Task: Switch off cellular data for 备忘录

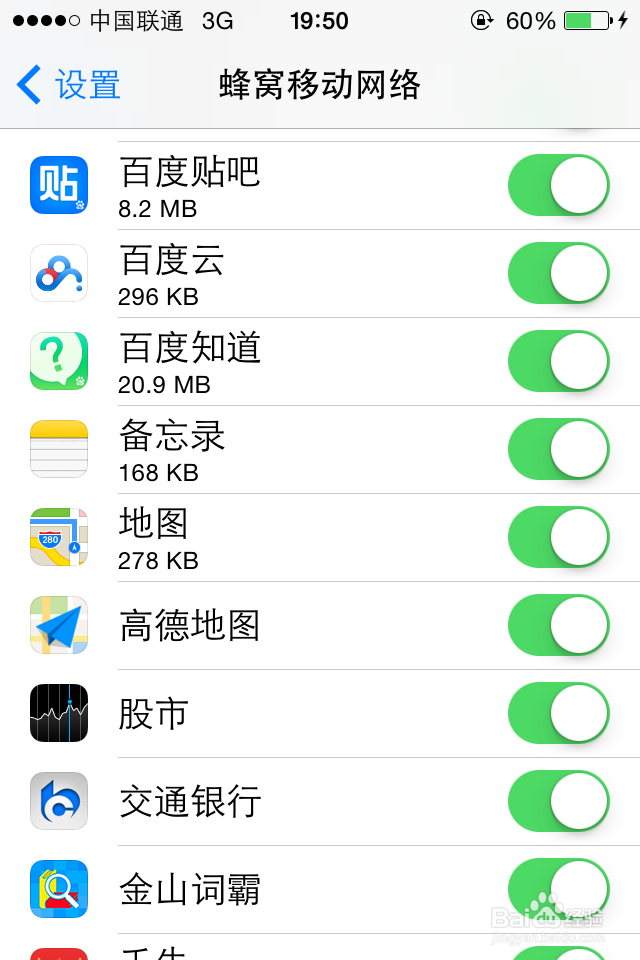Action: (x=558, y=449)
